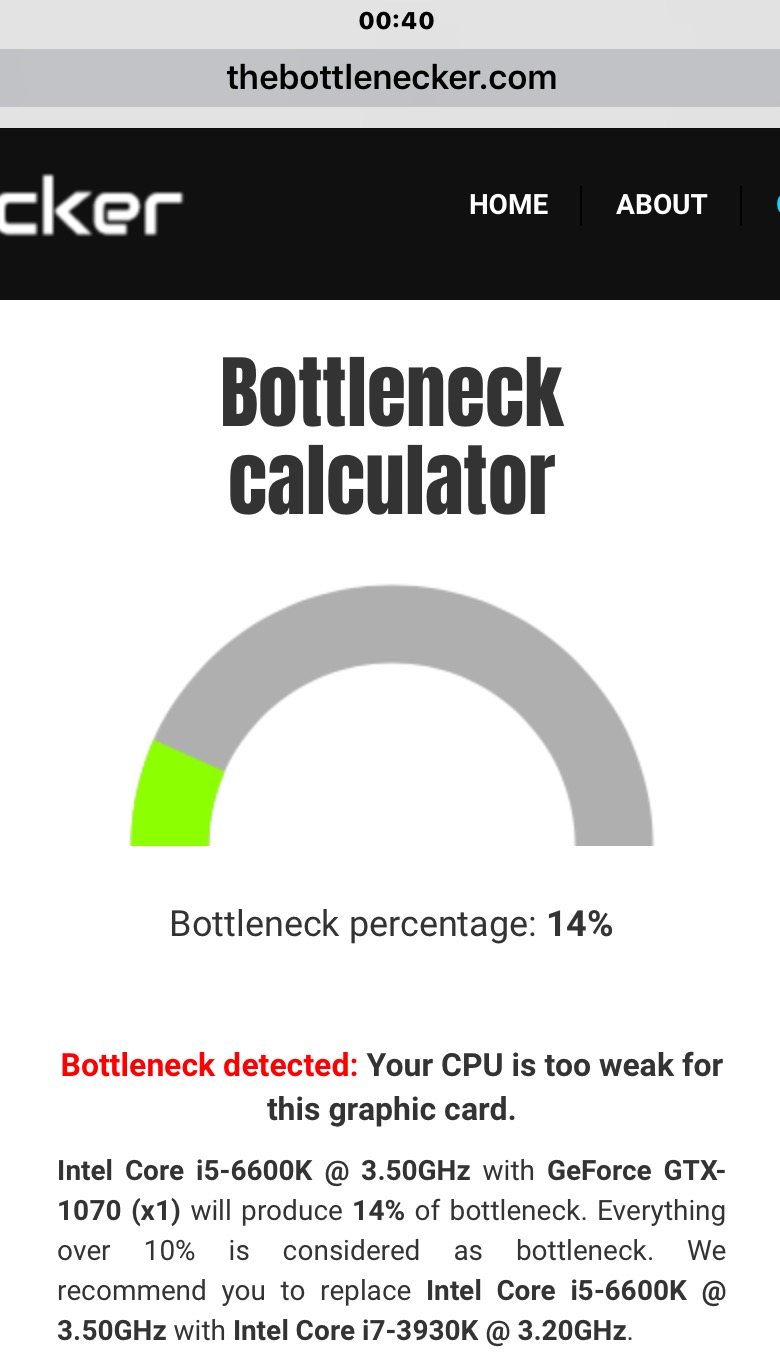Tap the thebottlenecker.com address bar

pyautogui.click(x=390, y=78)
